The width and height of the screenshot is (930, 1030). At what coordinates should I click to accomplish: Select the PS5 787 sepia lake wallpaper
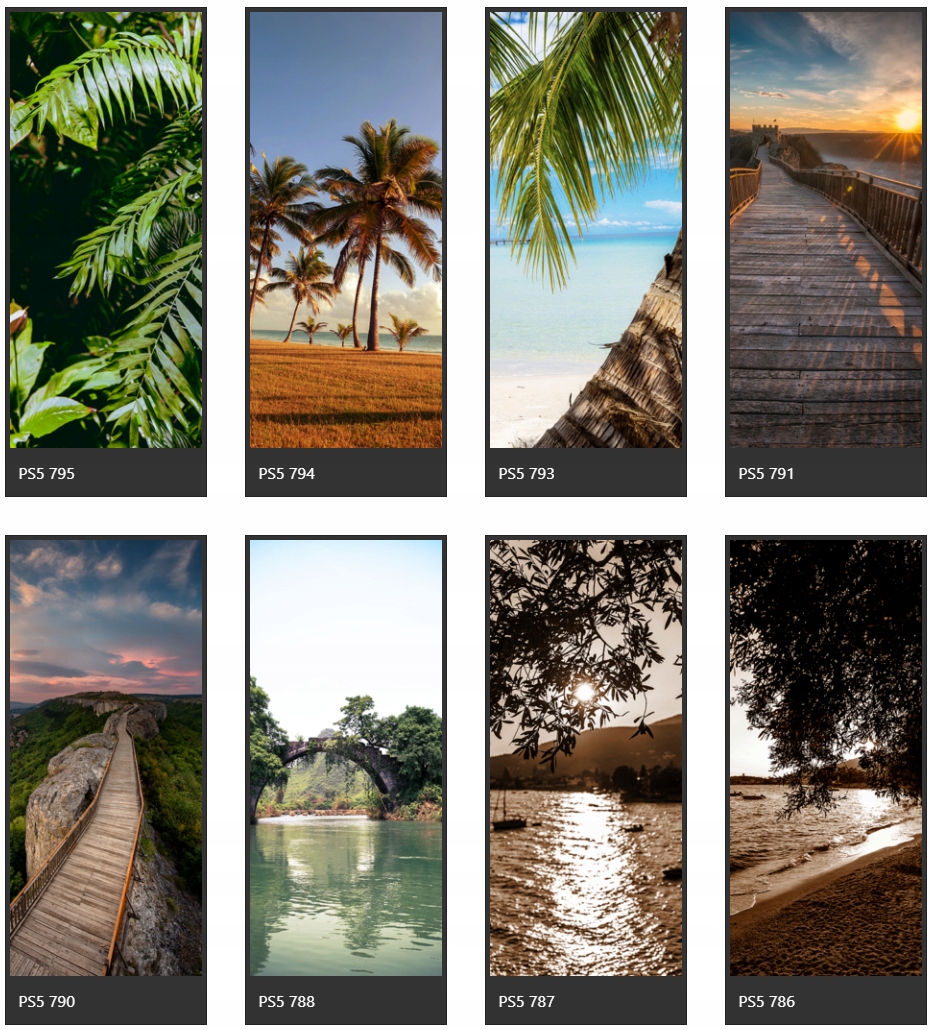tap(586, 758)
